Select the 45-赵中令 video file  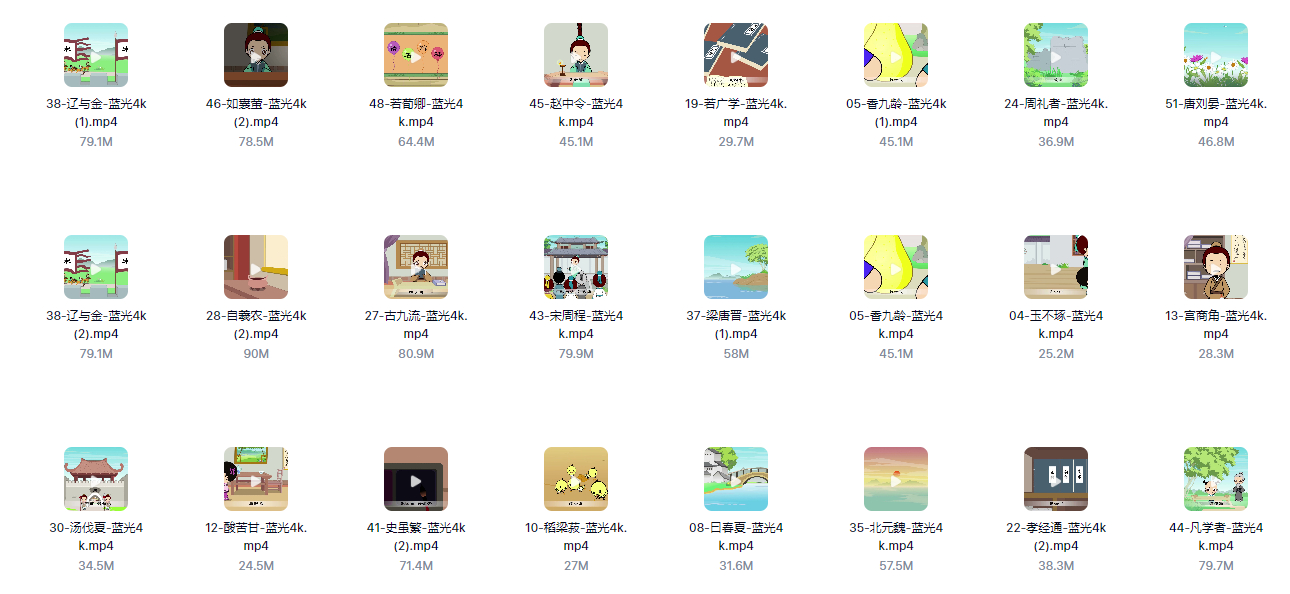[576, 56]
